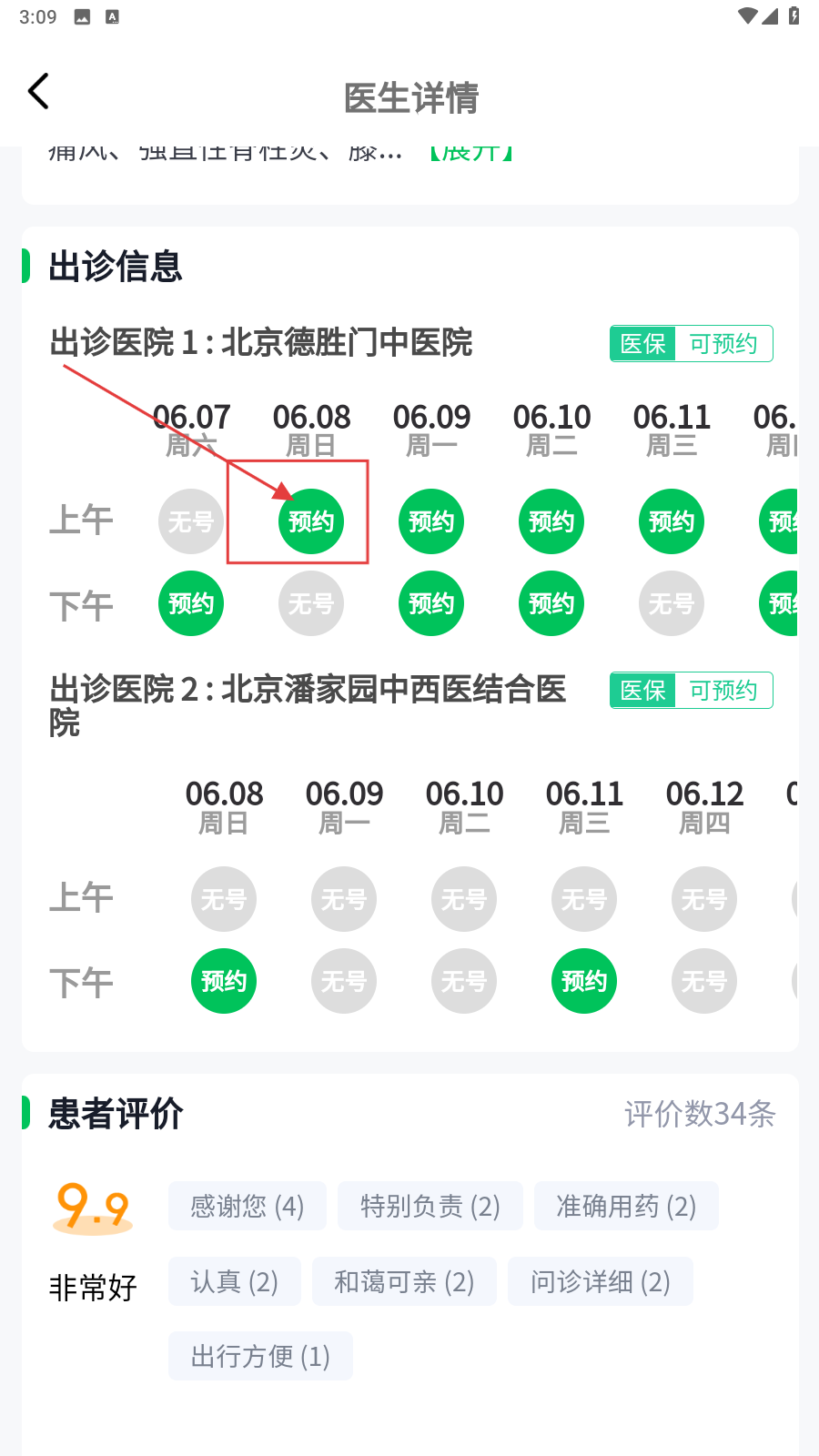
Task: Book 06.11 afternoon at 北京潘家园中西医结合医院
Action: [x=584, y=981]
